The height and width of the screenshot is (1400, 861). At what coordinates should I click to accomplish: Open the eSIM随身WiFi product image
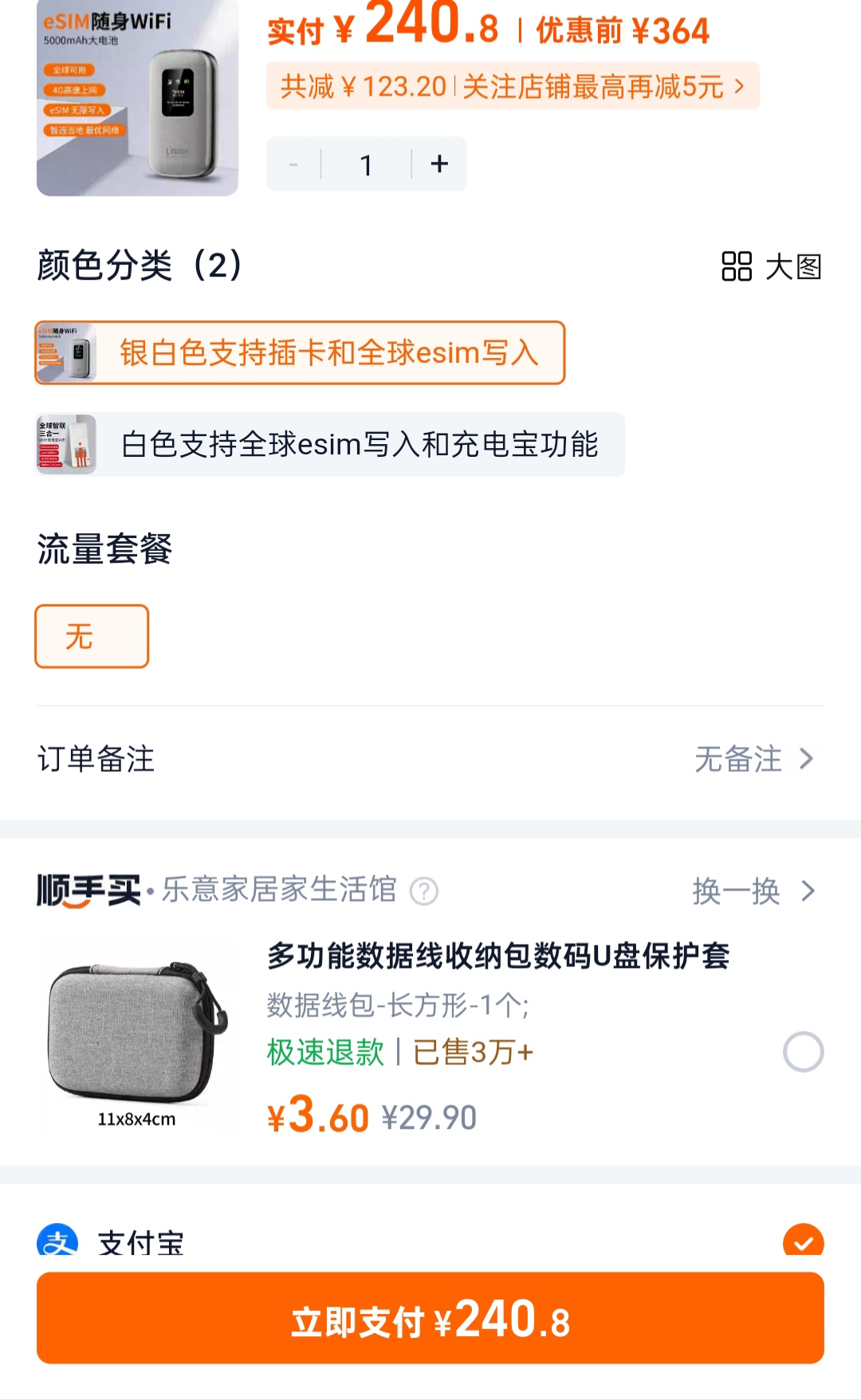137,97
